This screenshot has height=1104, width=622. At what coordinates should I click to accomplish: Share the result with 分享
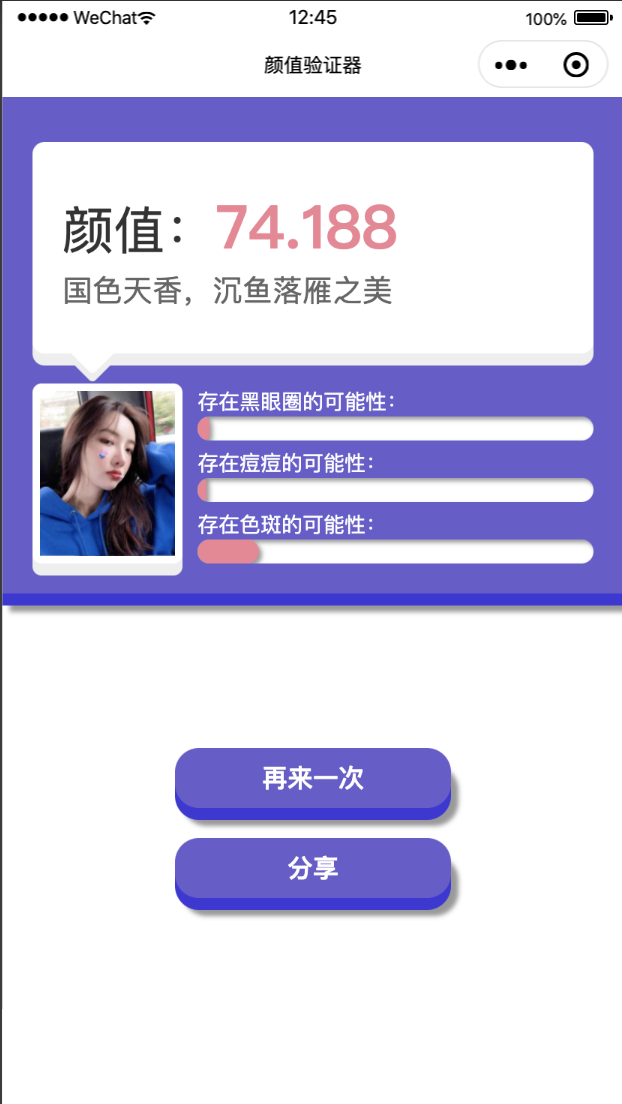[312, 869]
